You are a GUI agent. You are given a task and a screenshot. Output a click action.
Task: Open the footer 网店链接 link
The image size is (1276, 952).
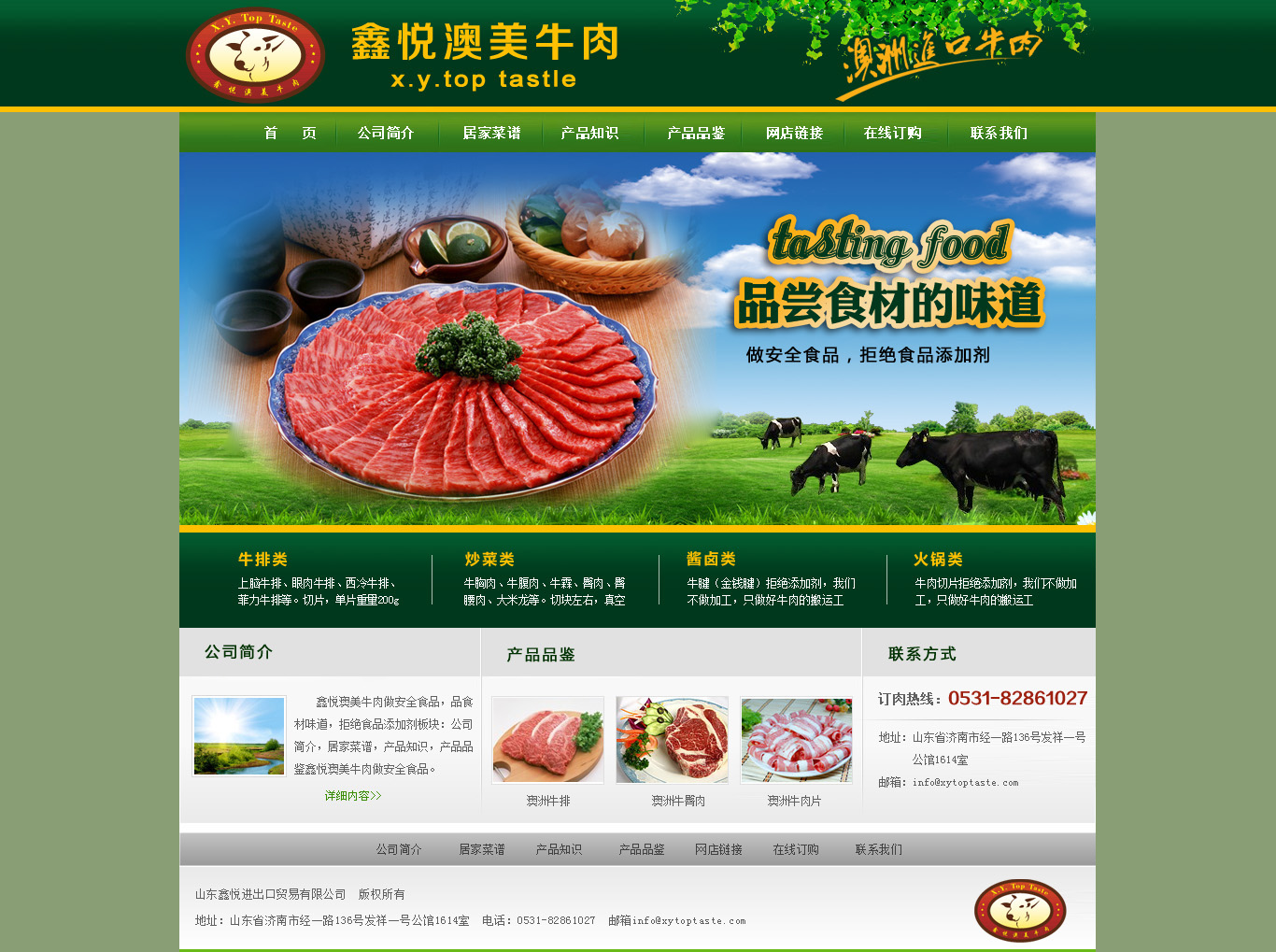(718, 849)
